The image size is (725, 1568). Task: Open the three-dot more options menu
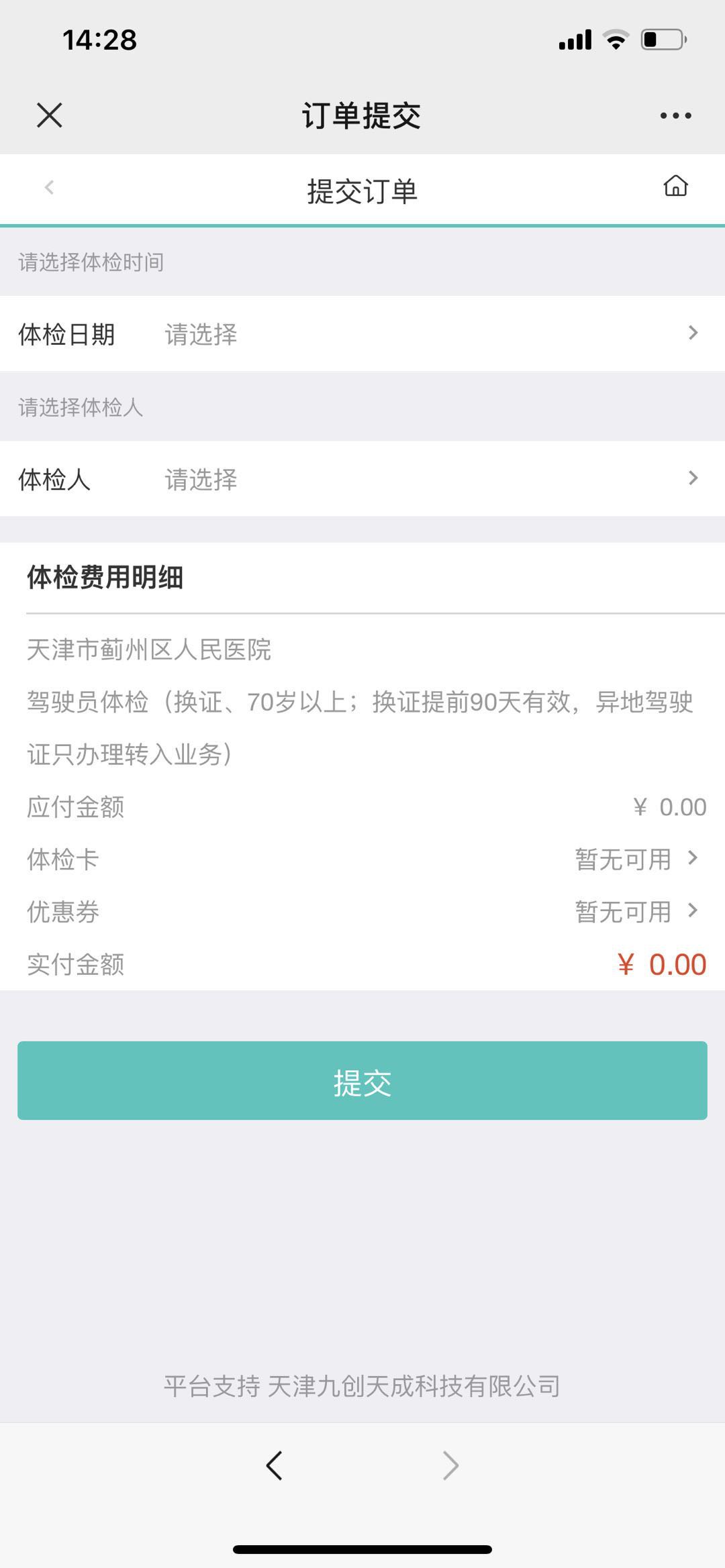coord(675,115)
